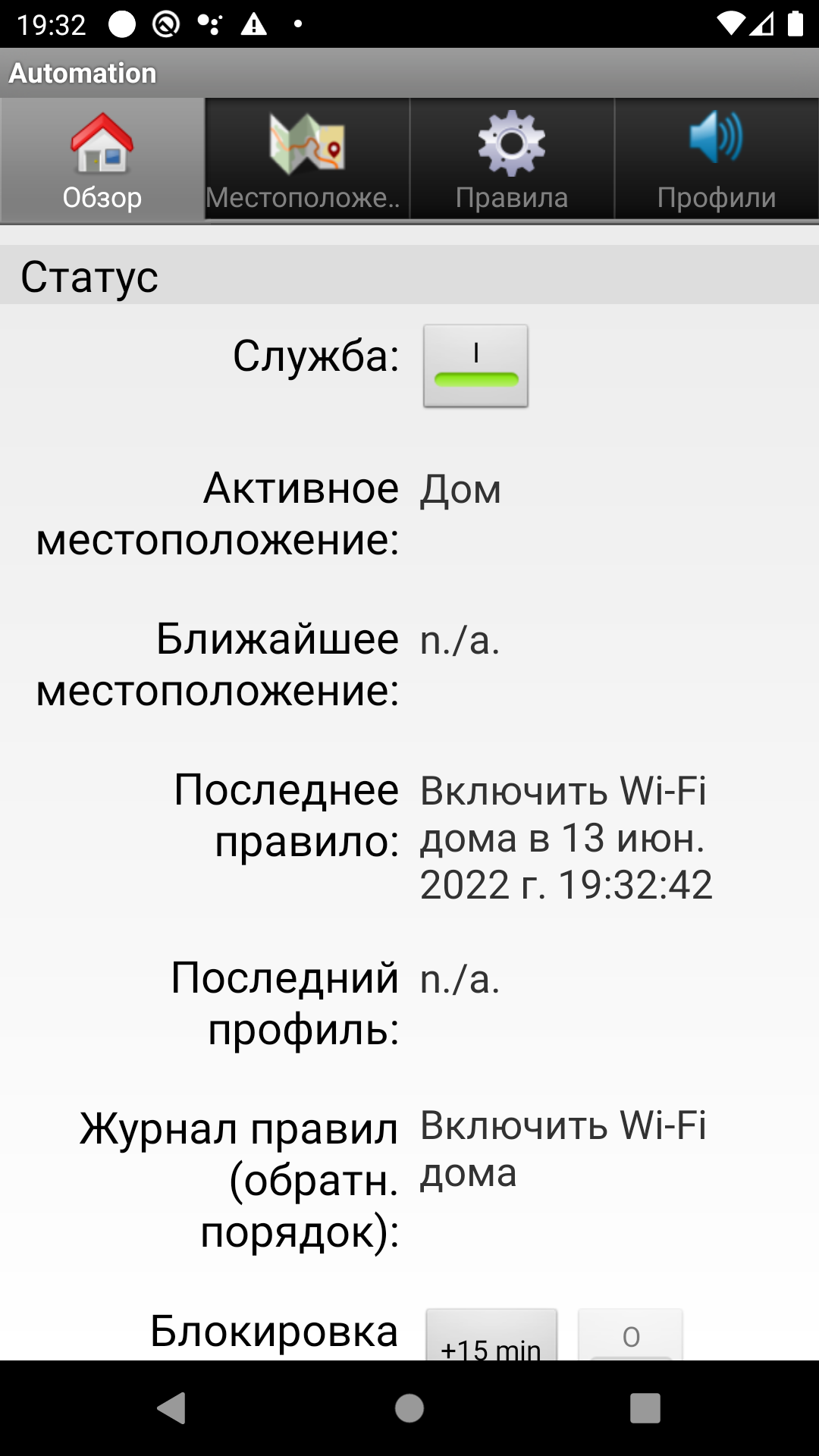This screenshot has width=819, height=1456.
Task: Open the Местоположения tab
Action: [x=306, y=160]
